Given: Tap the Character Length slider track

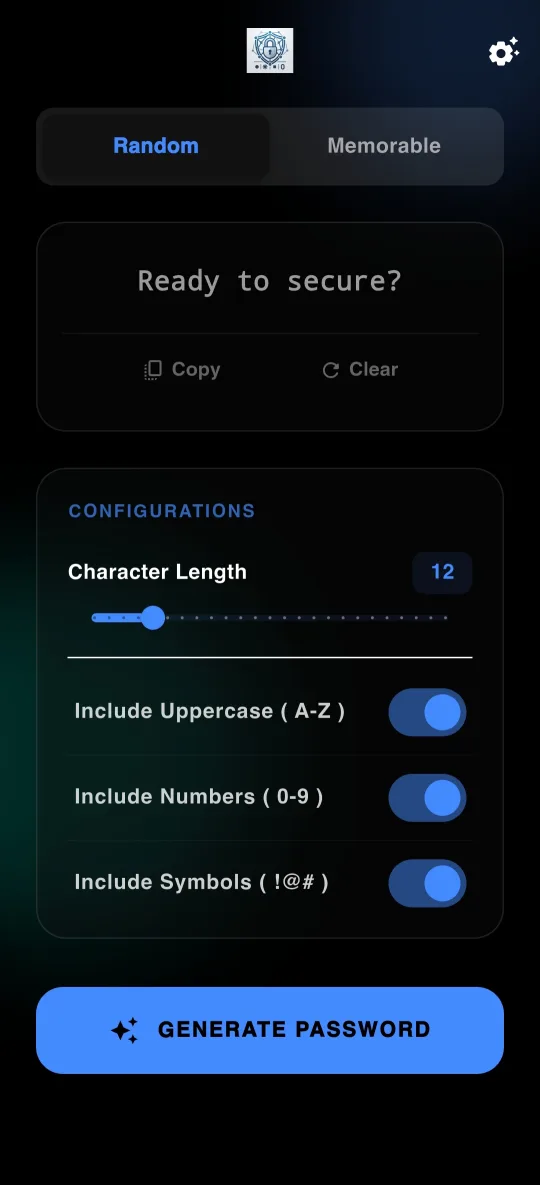Looking at the screenshot, I should click(270, 618).
